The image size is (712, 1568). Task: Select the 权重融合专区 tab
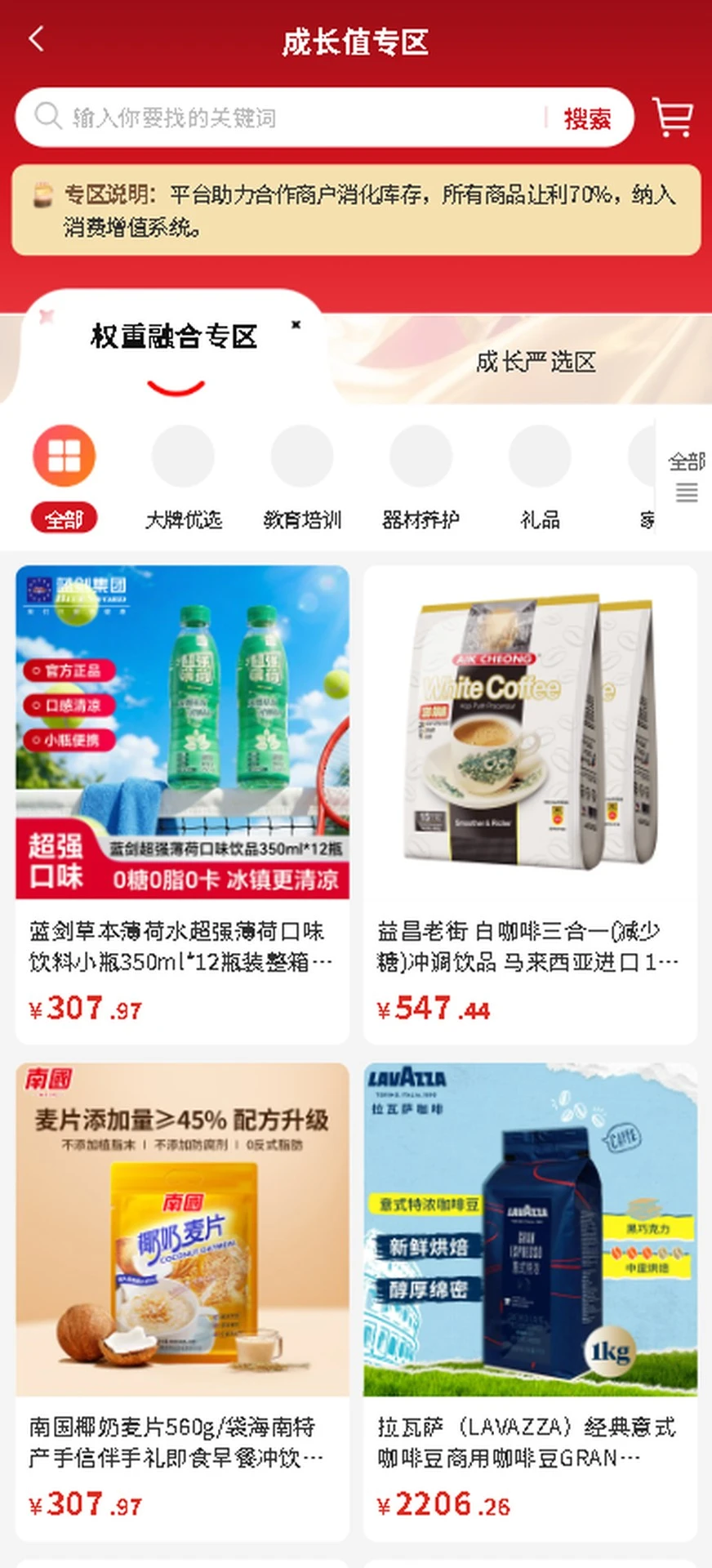click(175, 336)
